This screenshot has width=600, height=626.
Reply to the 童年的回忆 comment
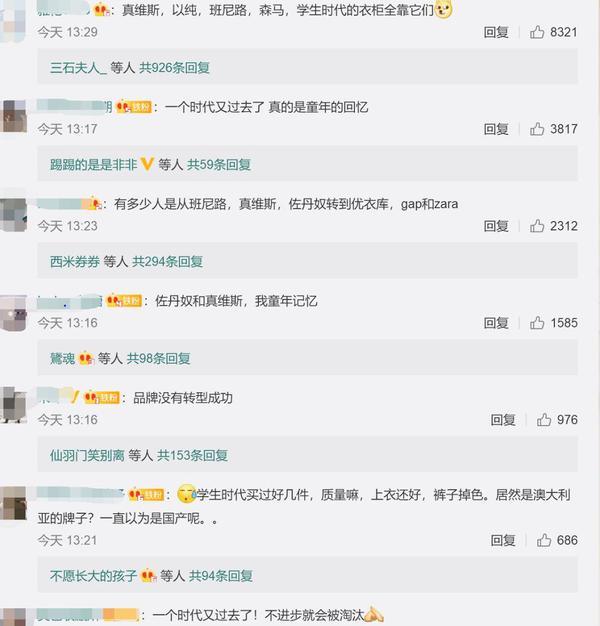(496, 129)
